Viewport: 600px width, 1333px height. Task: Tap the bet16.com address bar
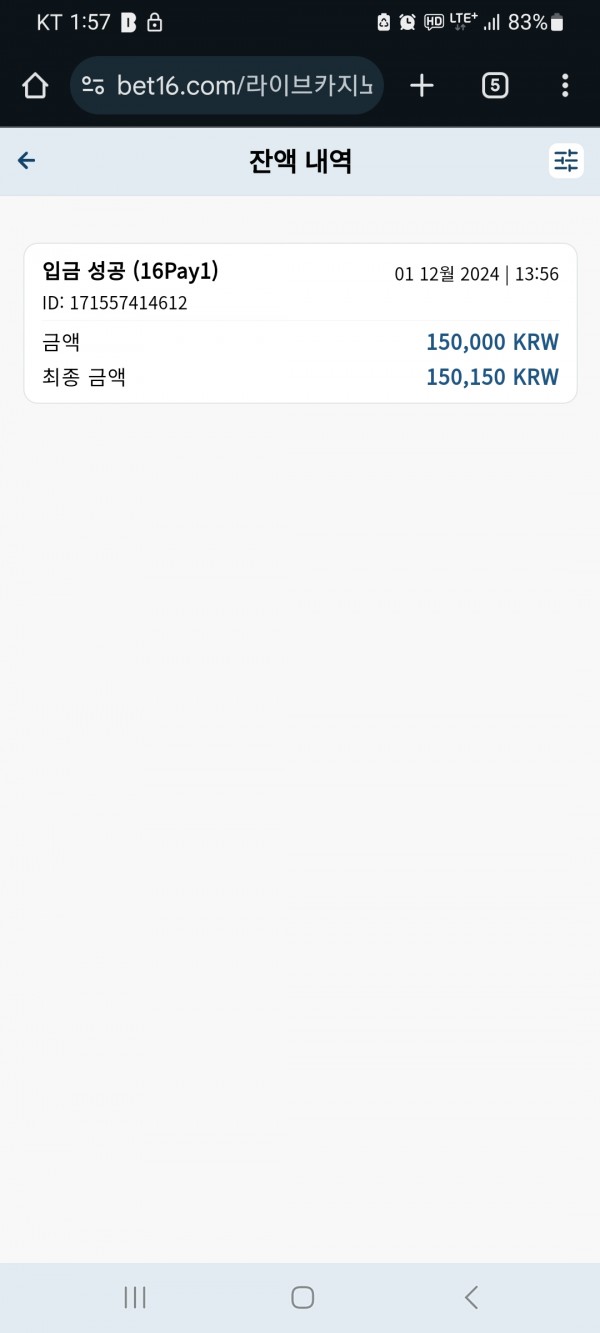[227, 86]
